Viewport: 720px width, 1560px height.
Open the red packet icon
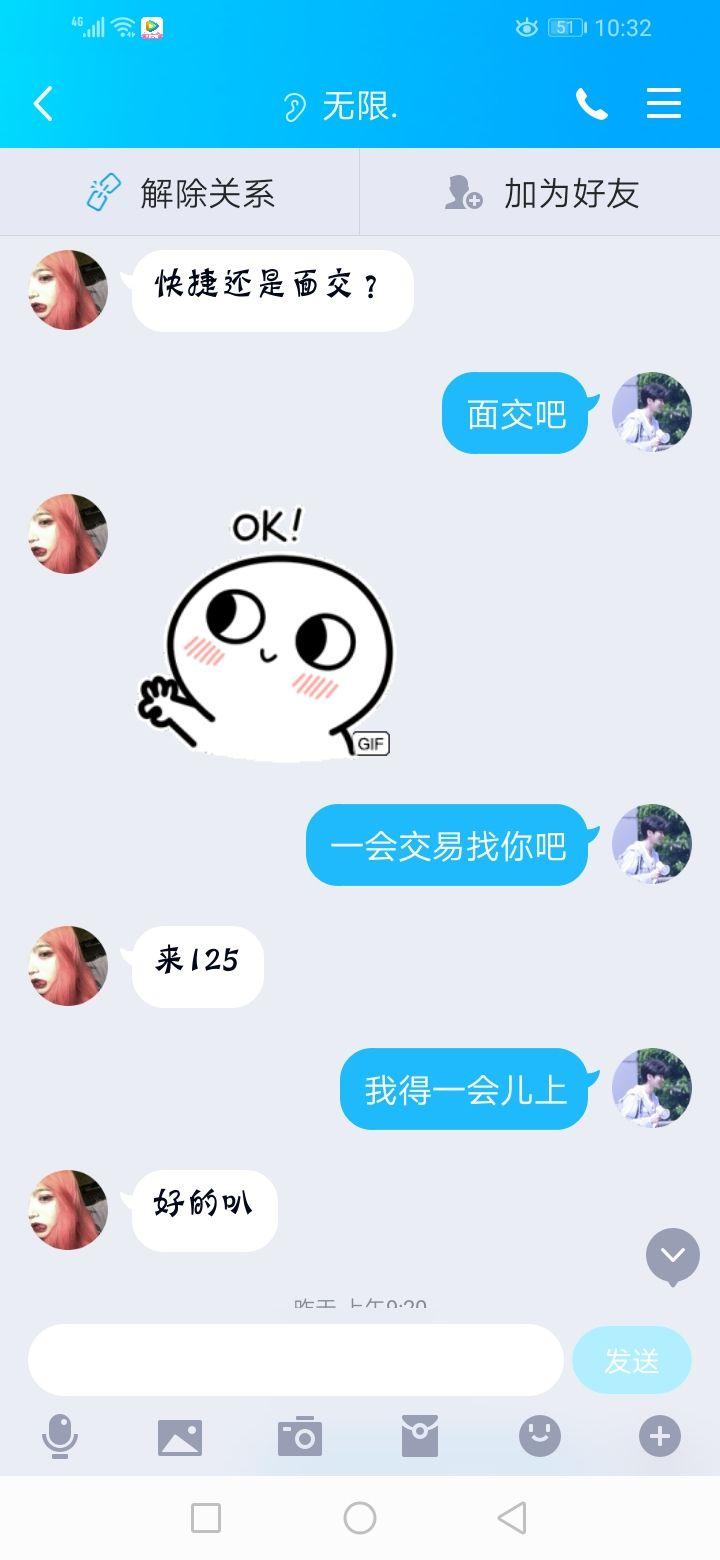[x=420, y=1437]
